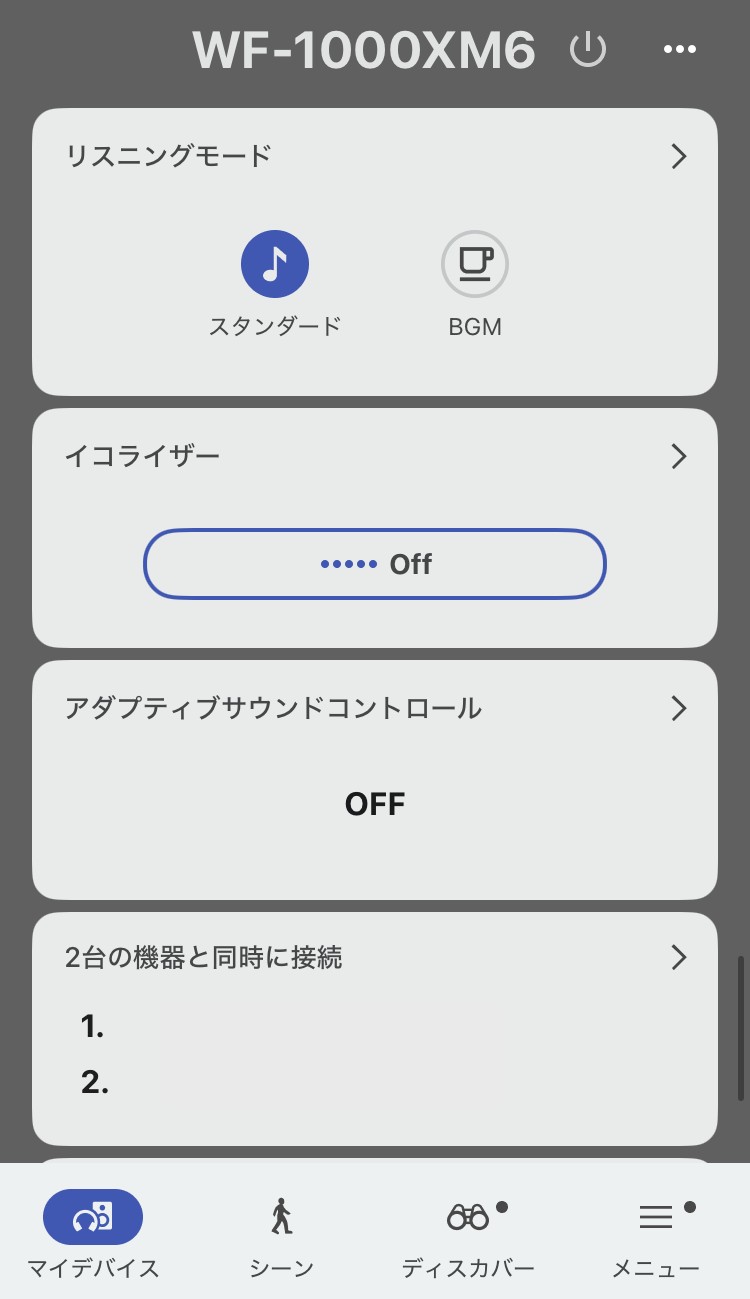The image size is (750, 1299).
Task: Open 2台の機器と同時に接続 details
Action: [679, 957]
